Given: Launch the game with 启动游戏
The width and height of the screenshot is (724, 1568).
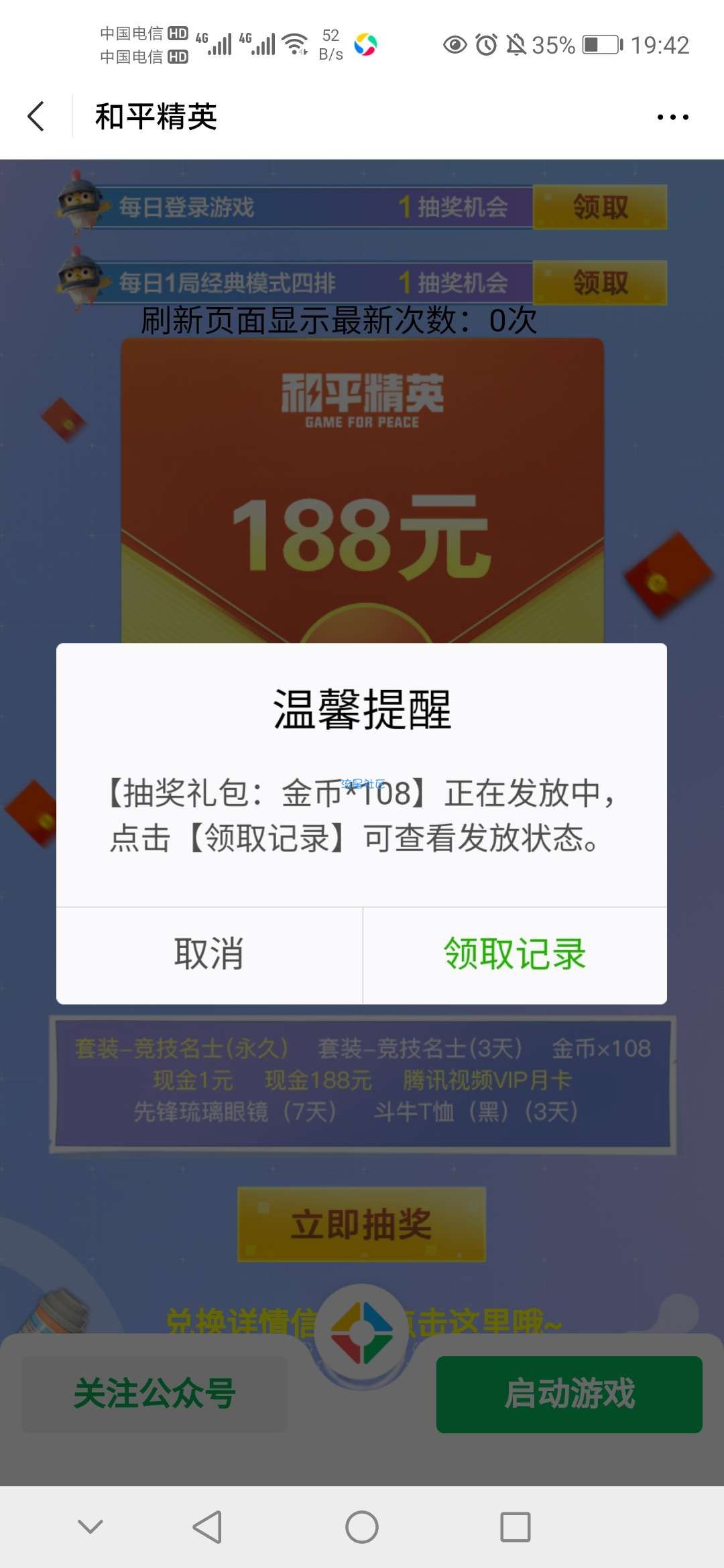Looking at the screenshot, I should (569, 1394).
